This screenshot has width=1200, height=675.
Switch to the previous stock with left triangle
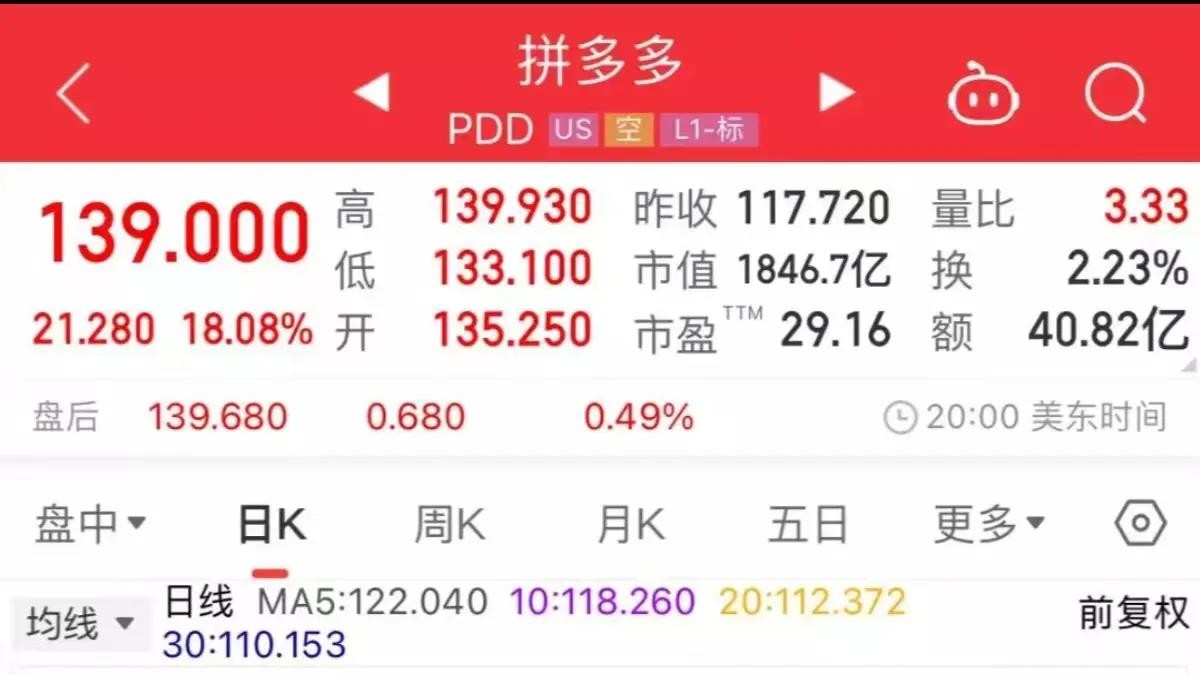pyautogui.click(x=372, y=93)
